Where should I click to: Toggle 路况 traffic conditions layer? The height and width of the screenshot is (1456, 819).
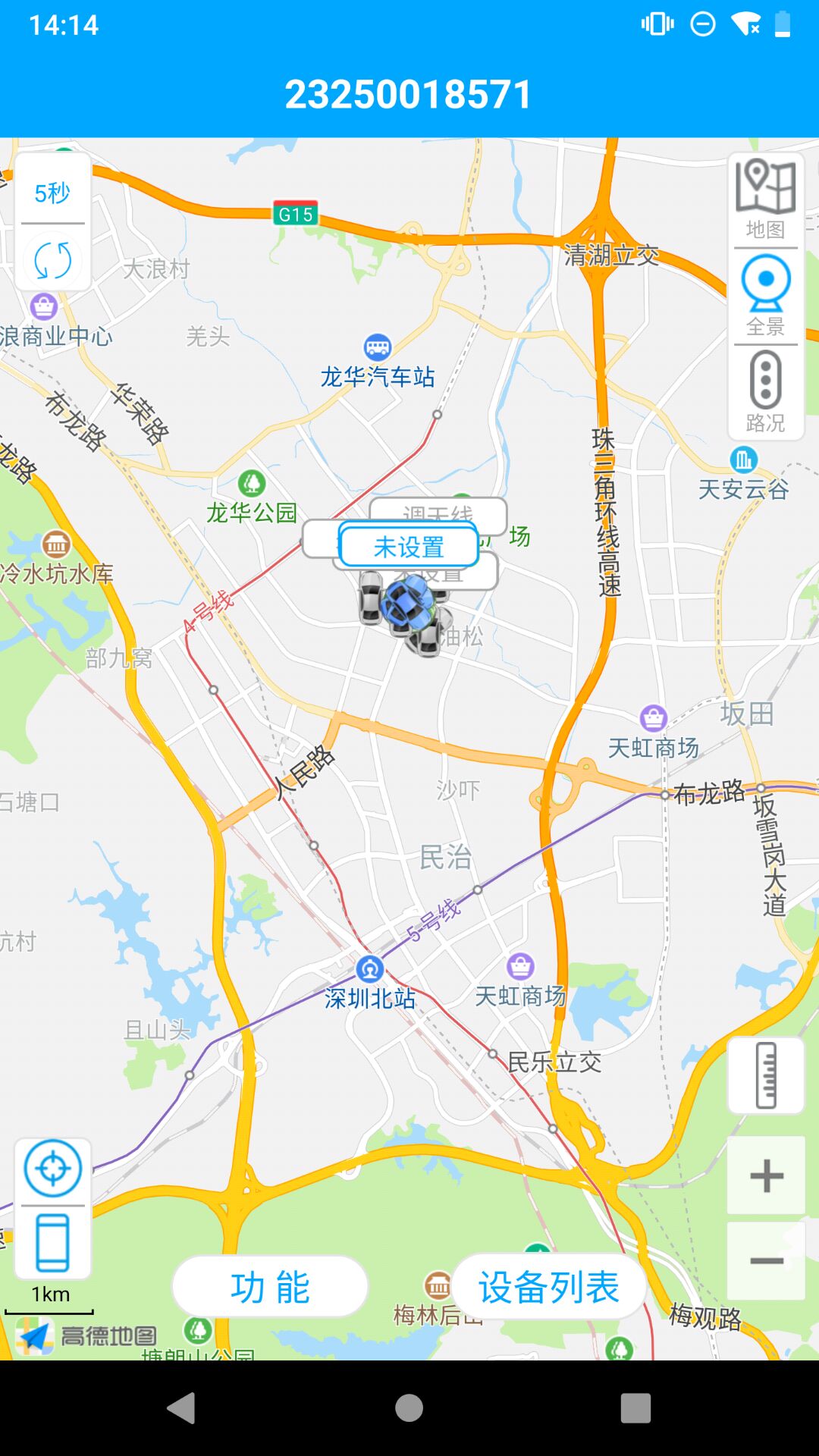click(765, 392)
